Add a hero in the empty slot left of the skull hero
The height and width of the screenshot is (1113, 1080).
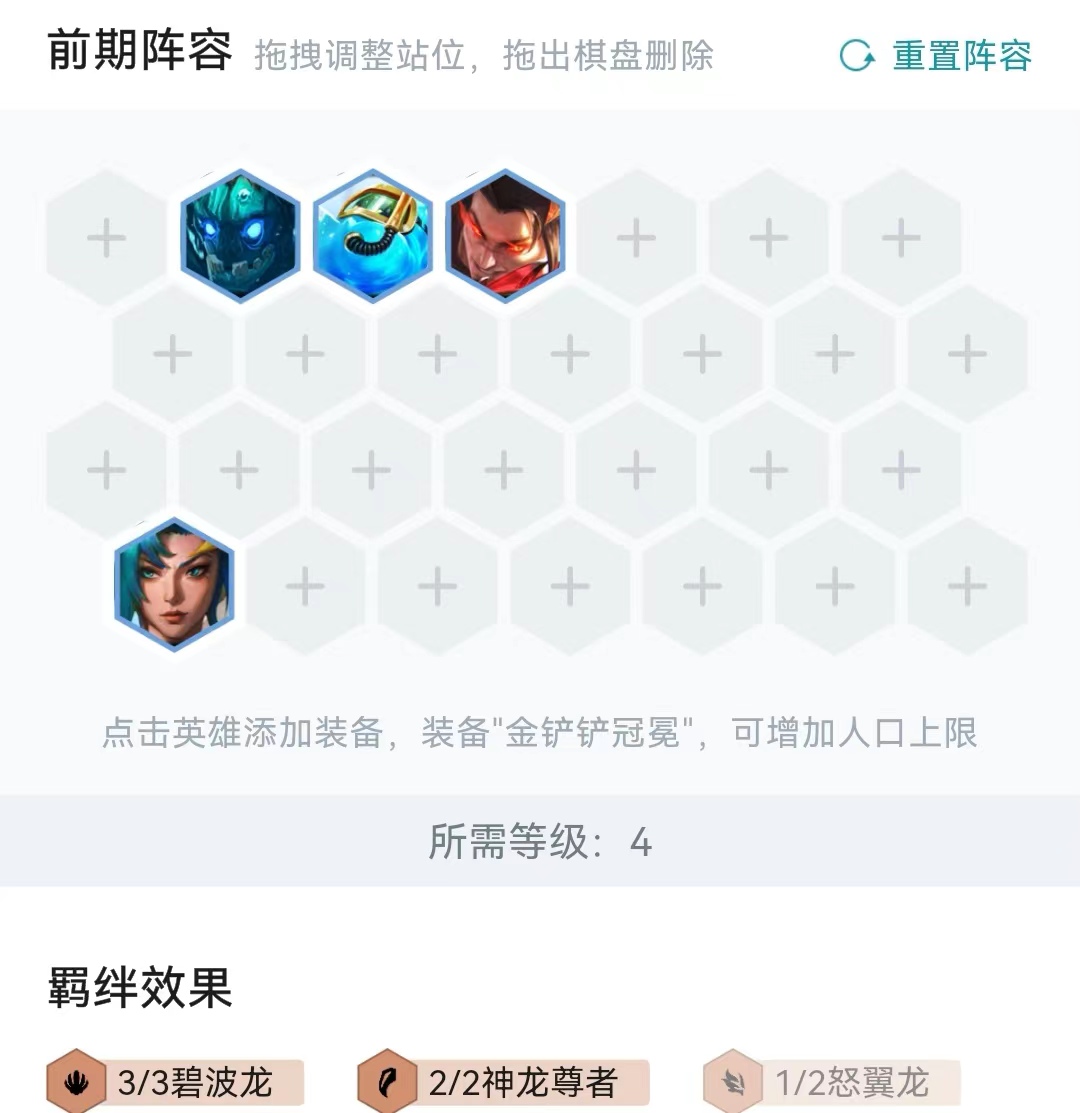(x=106, y=238)
